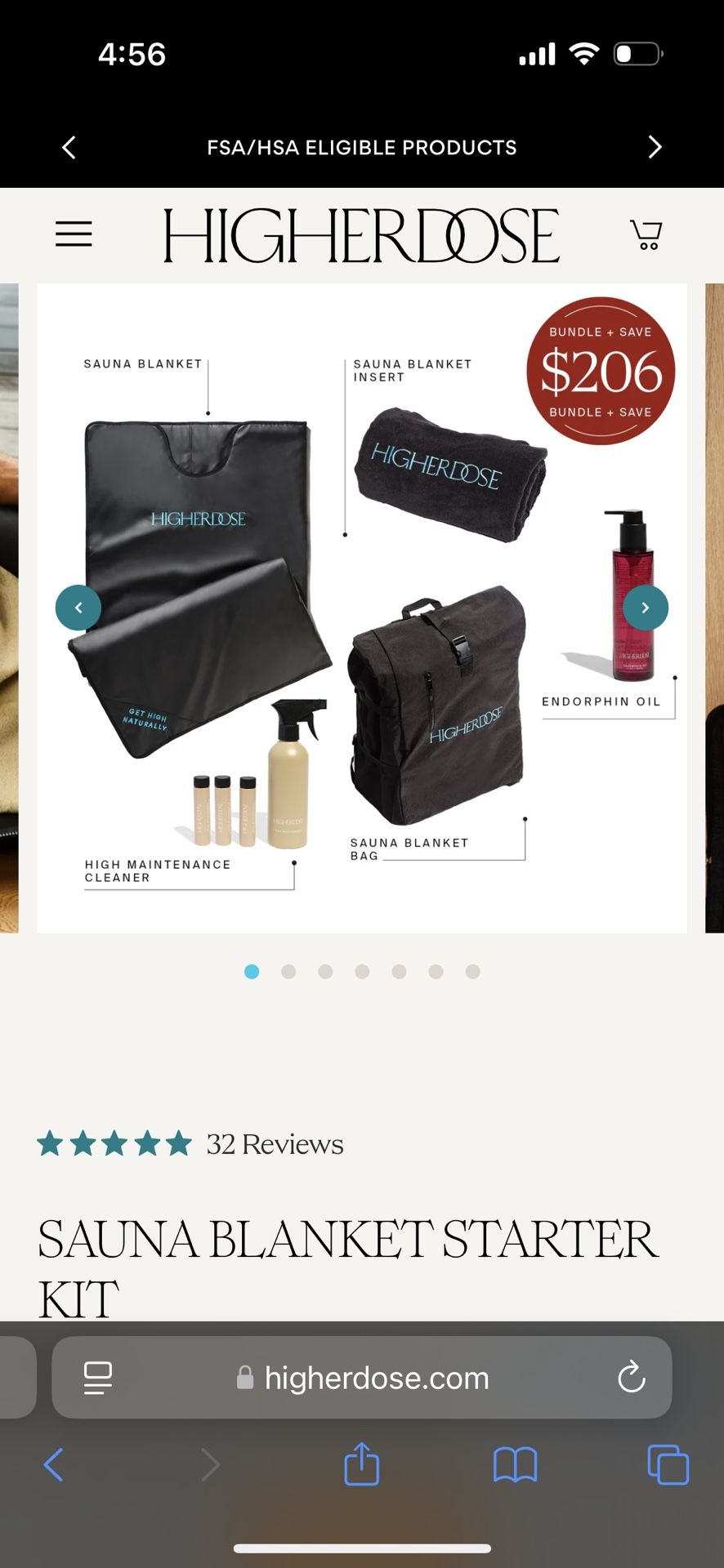The width and height of the screenshot is (724, 1568).
Task: Open the shopping cart
Action: [x=646, y=234]
